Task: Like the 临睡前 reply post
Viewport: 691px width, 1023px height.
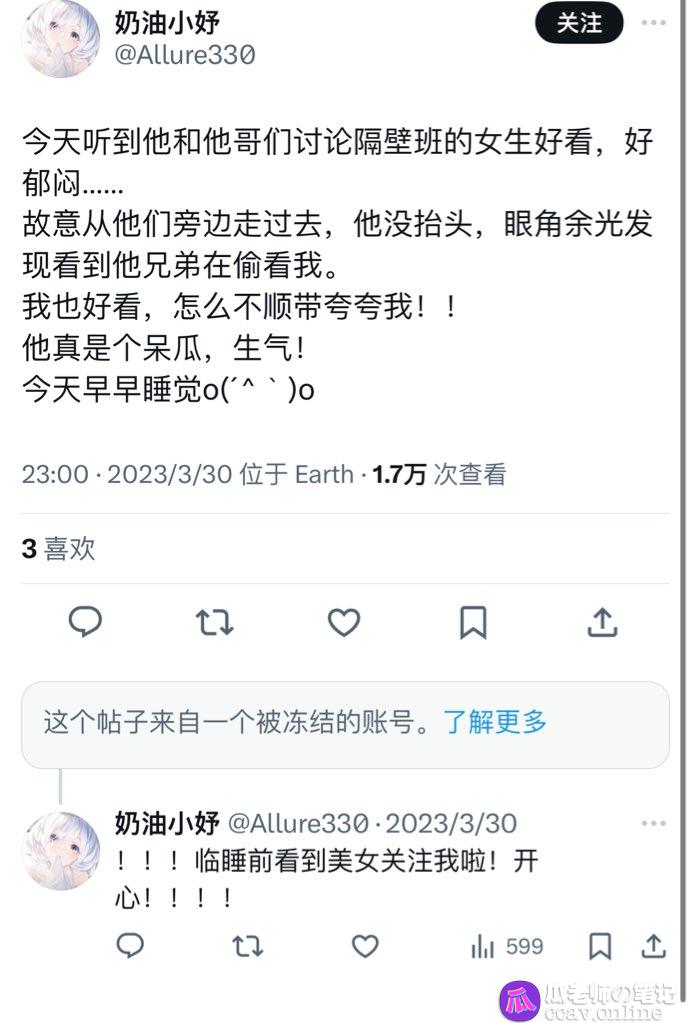Action: 366,945
